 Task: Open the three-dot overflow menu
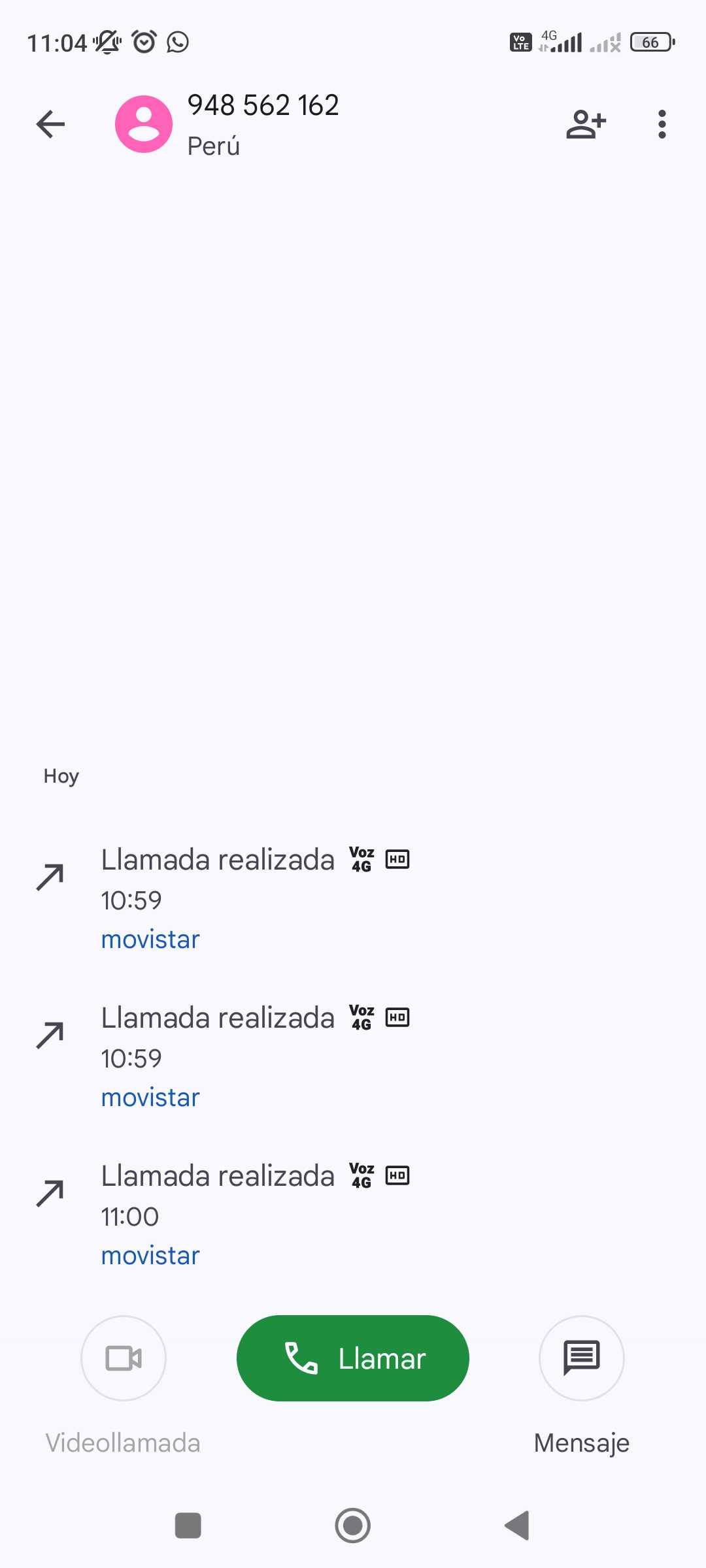[662, 124]
